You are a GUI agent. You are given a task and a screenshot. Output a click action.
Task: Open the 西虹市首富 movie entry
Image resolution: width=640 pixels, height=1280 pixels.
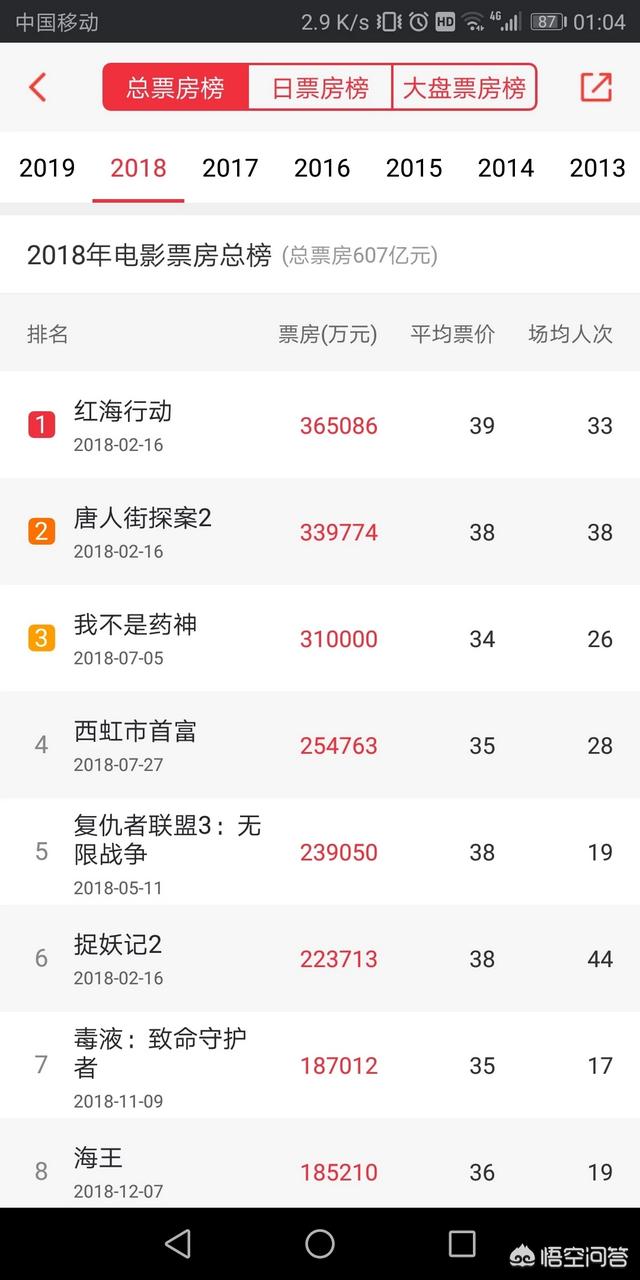(320, 745)
